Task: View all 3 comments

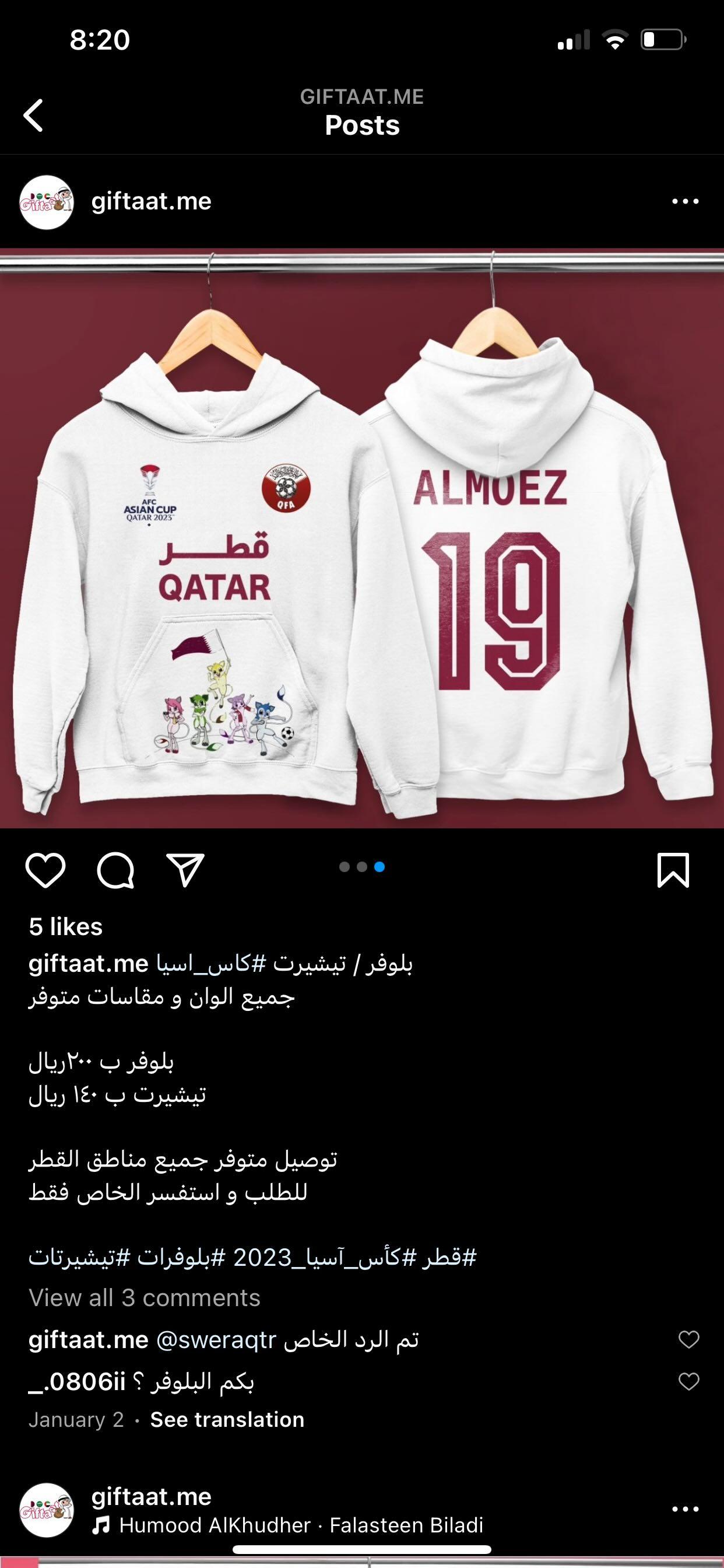Action: 144,1298
